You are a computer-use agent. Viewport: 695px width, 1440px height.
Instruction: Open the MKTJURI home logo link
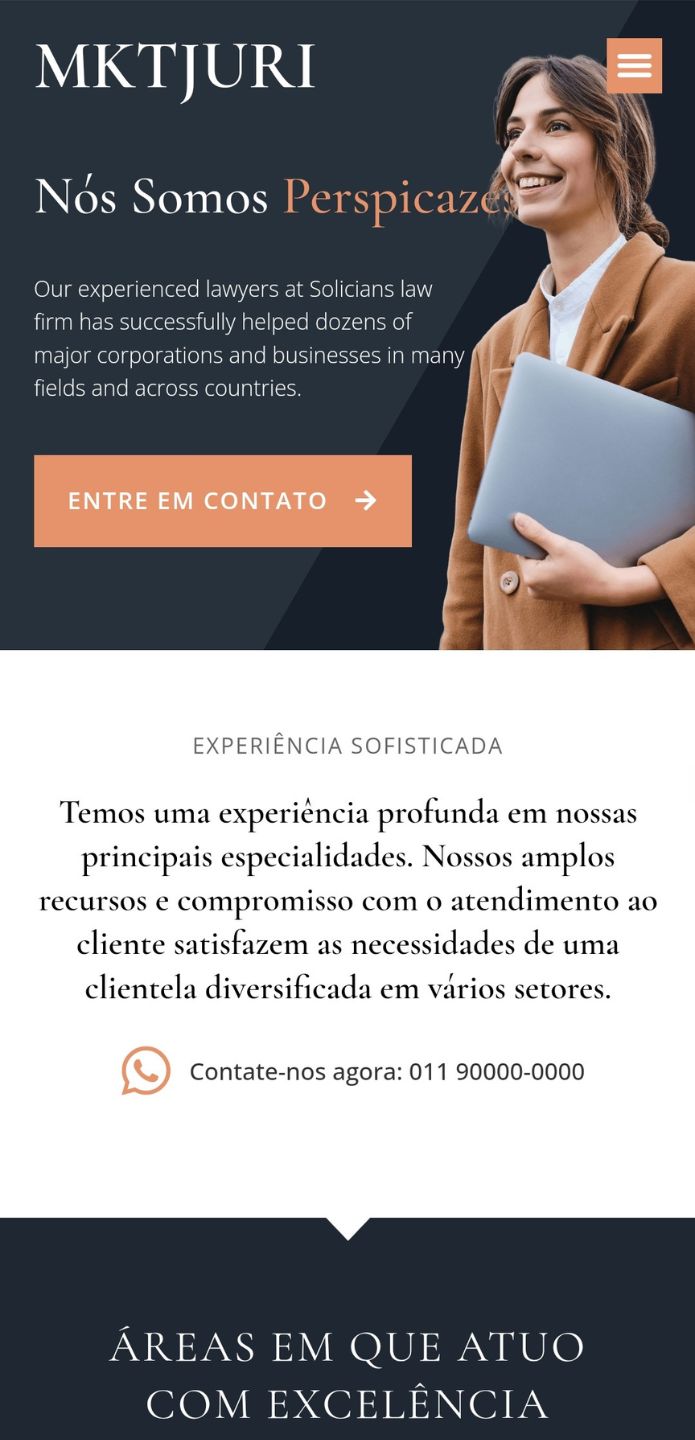pyautogui.click(x=175, y=68)
